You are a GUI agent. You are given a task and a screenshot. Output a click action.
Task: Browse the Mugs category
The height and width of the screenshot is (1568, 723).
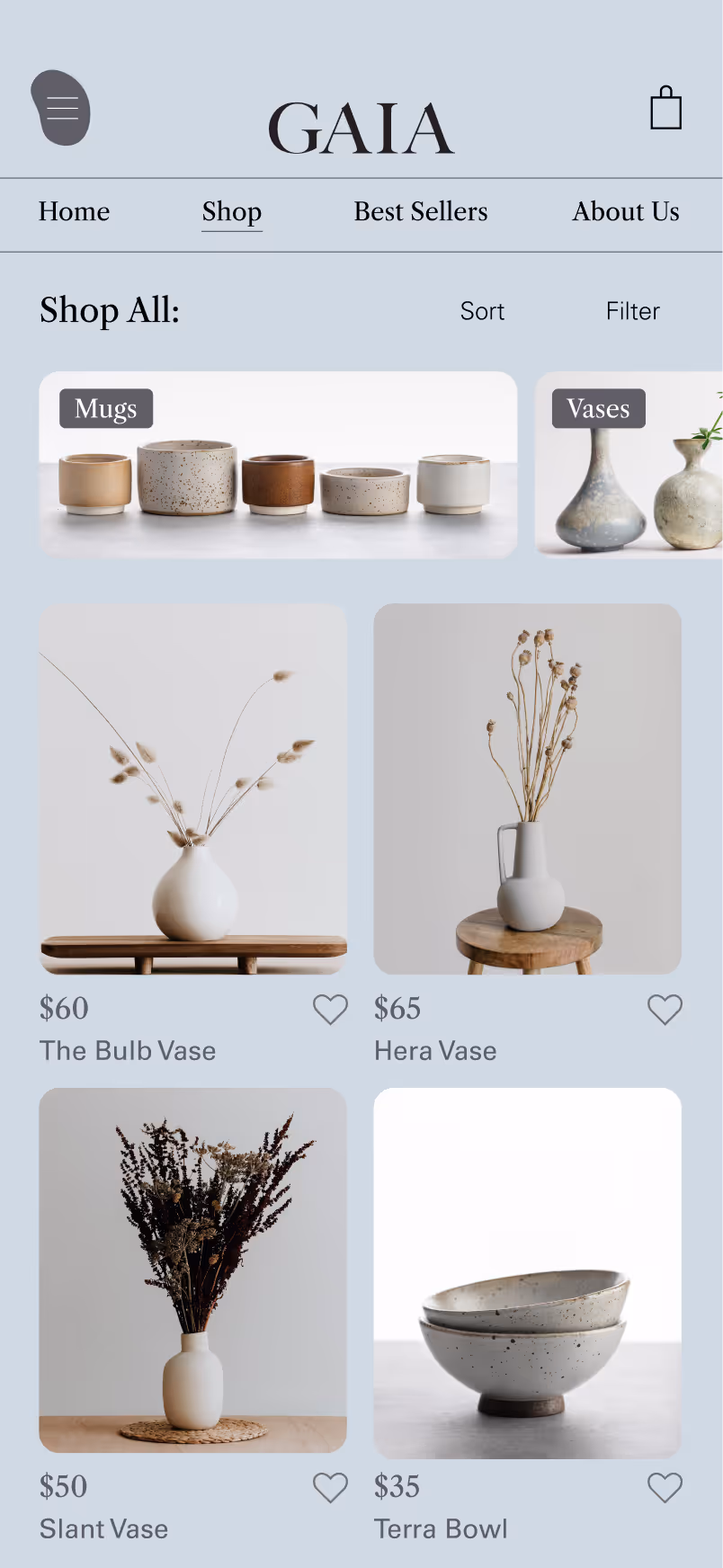[x=278, y=465]
